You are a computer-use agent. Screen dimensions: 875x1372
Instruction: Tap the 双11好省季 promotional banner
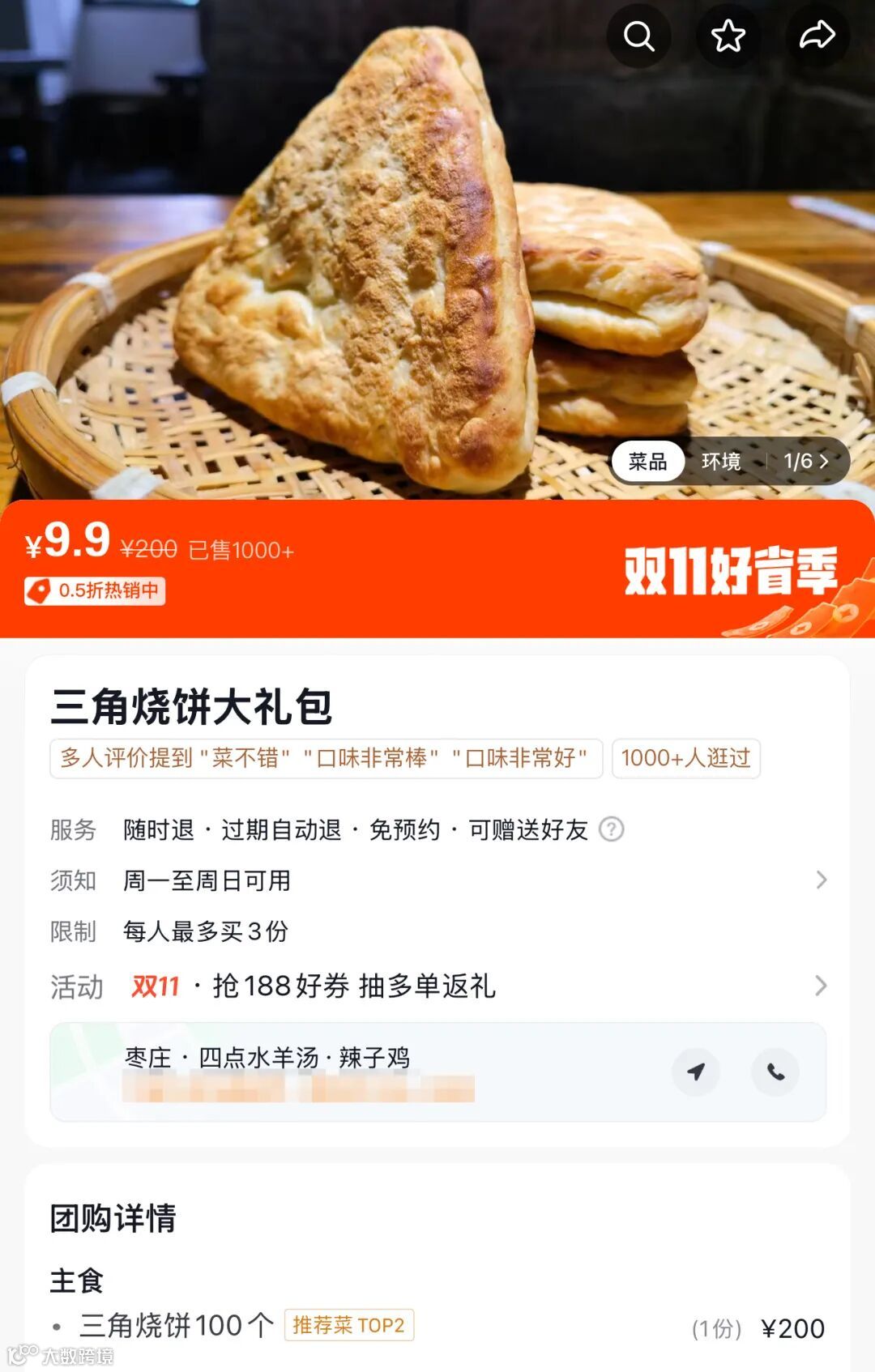pos(733,569)
